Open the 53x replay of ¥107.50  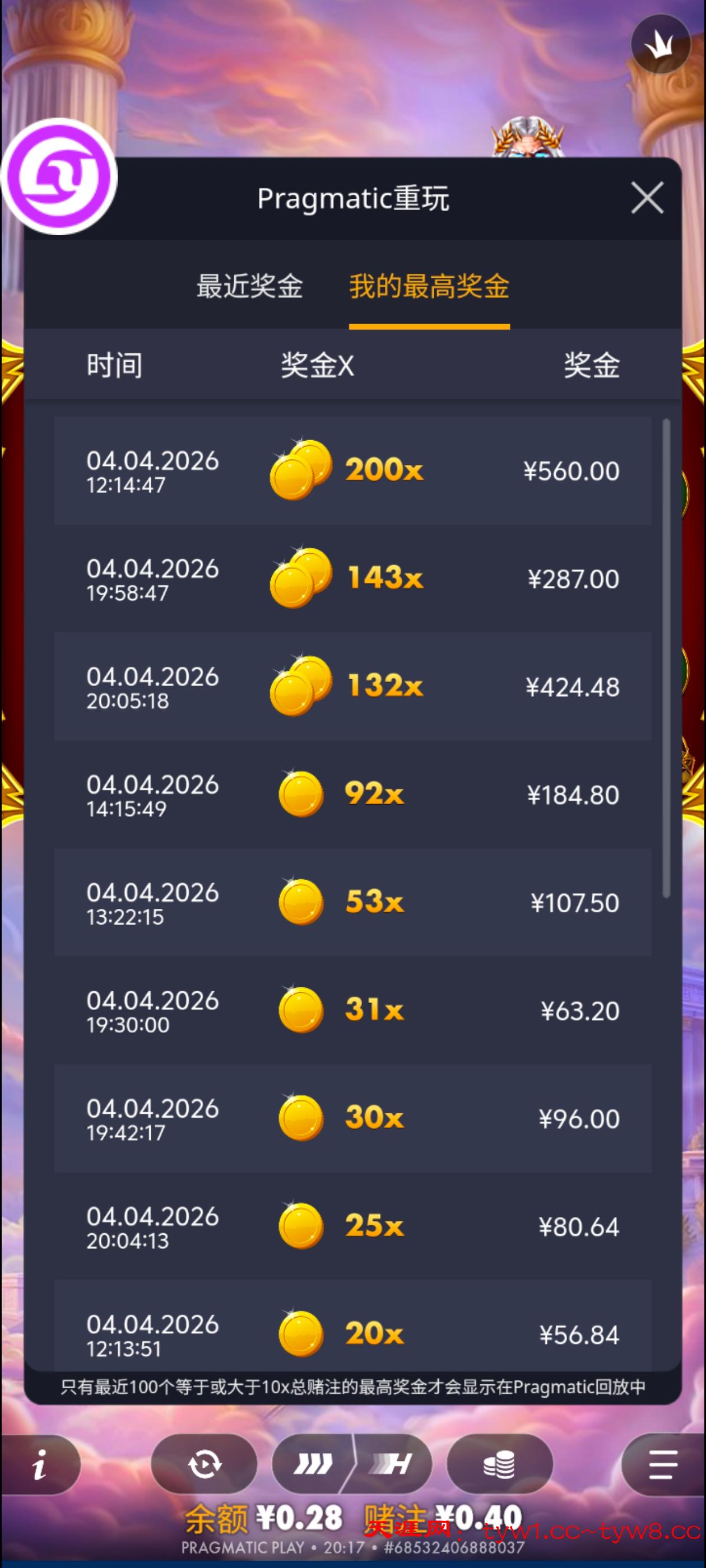pyautogui.click(x=352, y=902)
